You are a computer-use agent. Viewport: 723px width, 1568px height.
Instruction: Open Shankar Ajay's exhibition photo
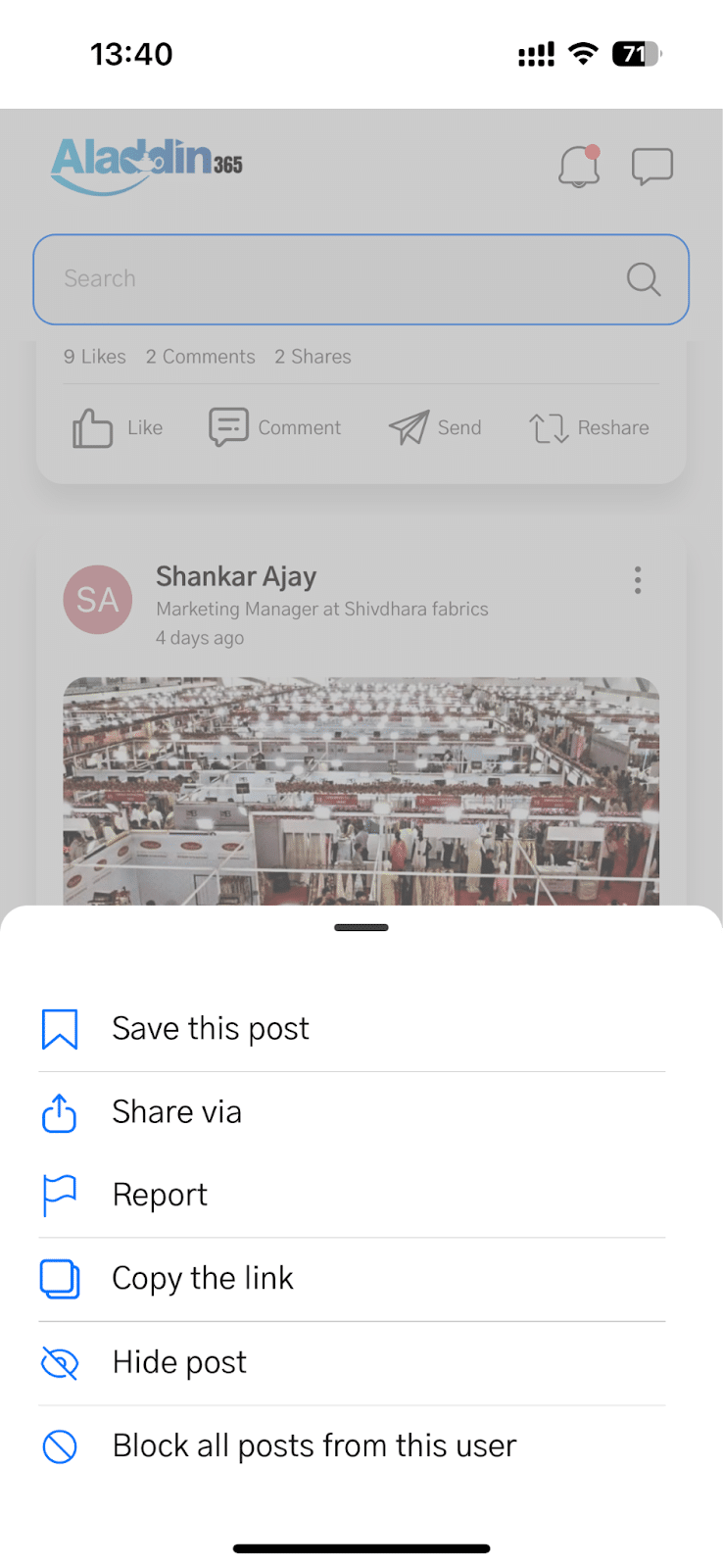pyautogui.click(x=361, y=790)
